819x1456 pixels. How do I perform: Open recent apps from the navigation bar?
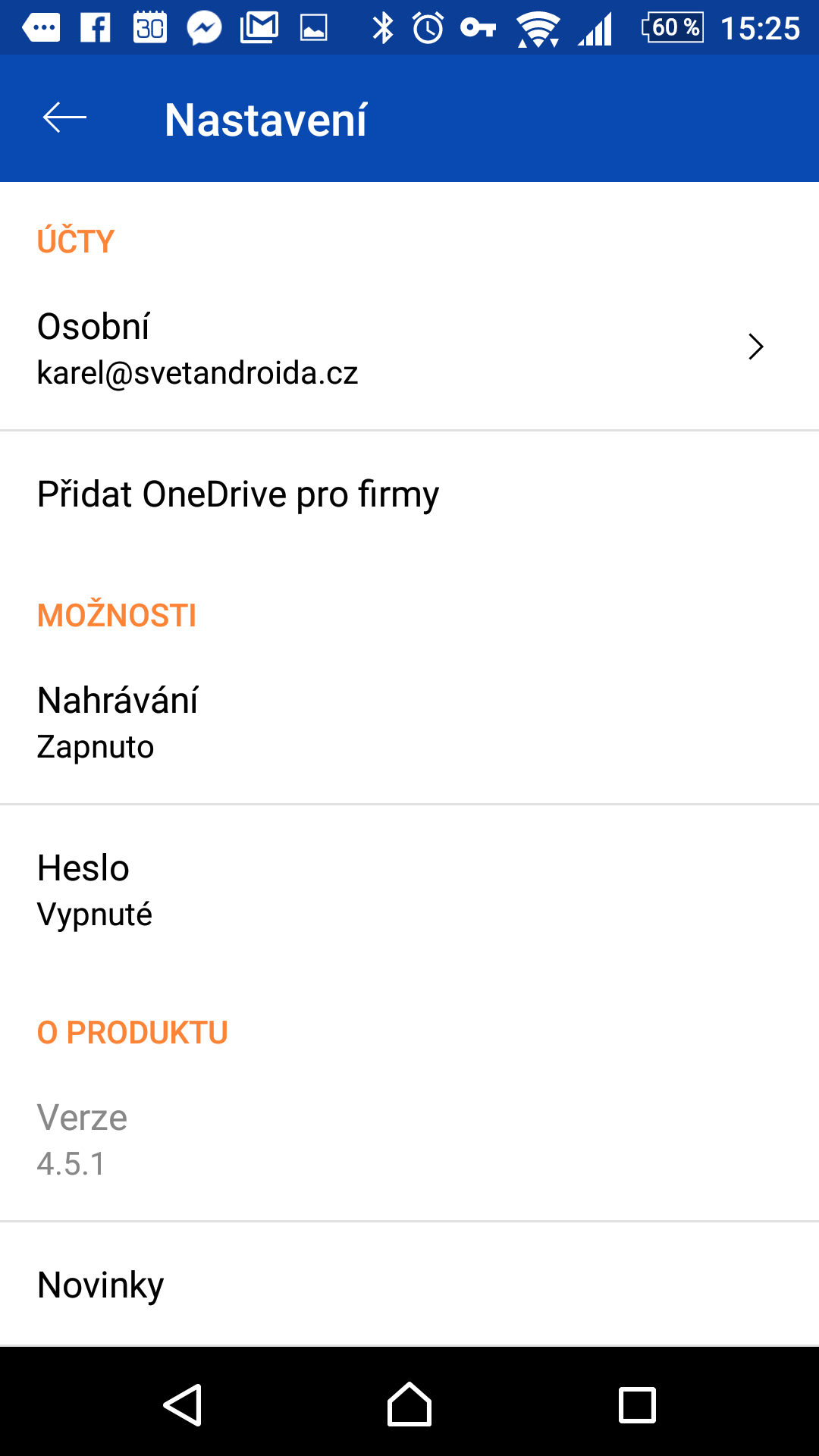pos(637,1404)
